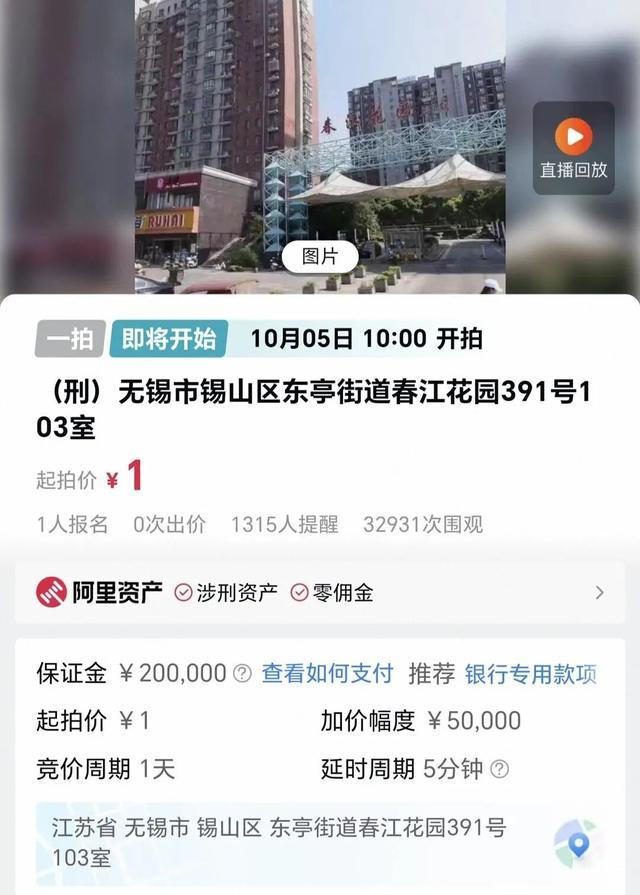Image resolution: width=640 pixels, height=895 pixels.
Task: Open the 阿里资产 info row
Action: [320, 592]
